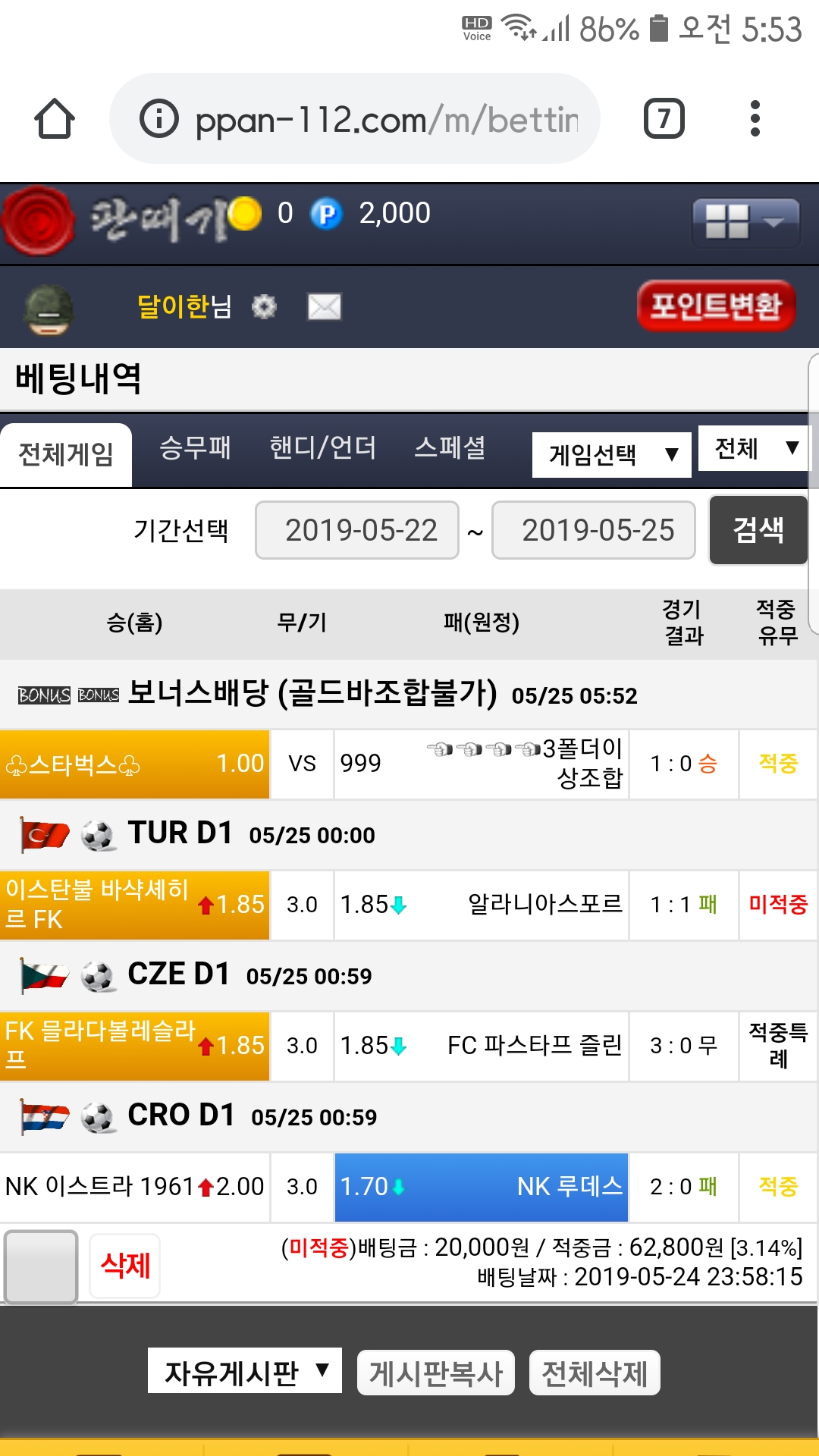Switch to the 핸디/언더 tab
The width and height of the screenshot is (819, 1456).
tap(323, 448)
